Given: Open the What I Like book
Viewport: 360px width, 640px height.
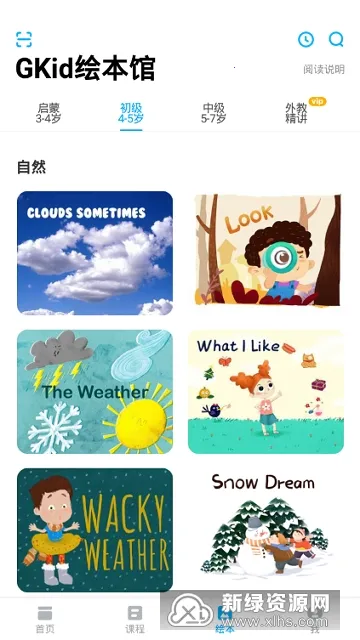Looking at the screenshot, I should (266, 392).
